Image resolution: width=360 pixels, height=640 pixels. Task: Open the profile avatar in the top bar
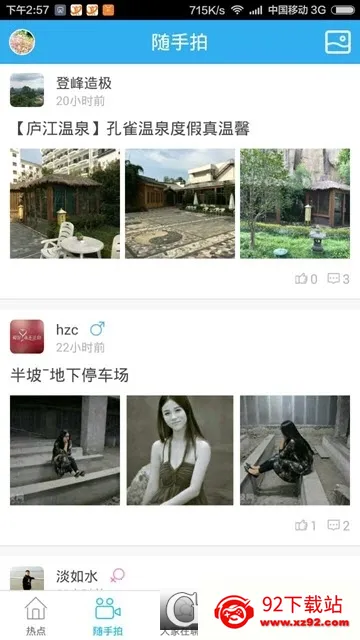pos(22,42)
